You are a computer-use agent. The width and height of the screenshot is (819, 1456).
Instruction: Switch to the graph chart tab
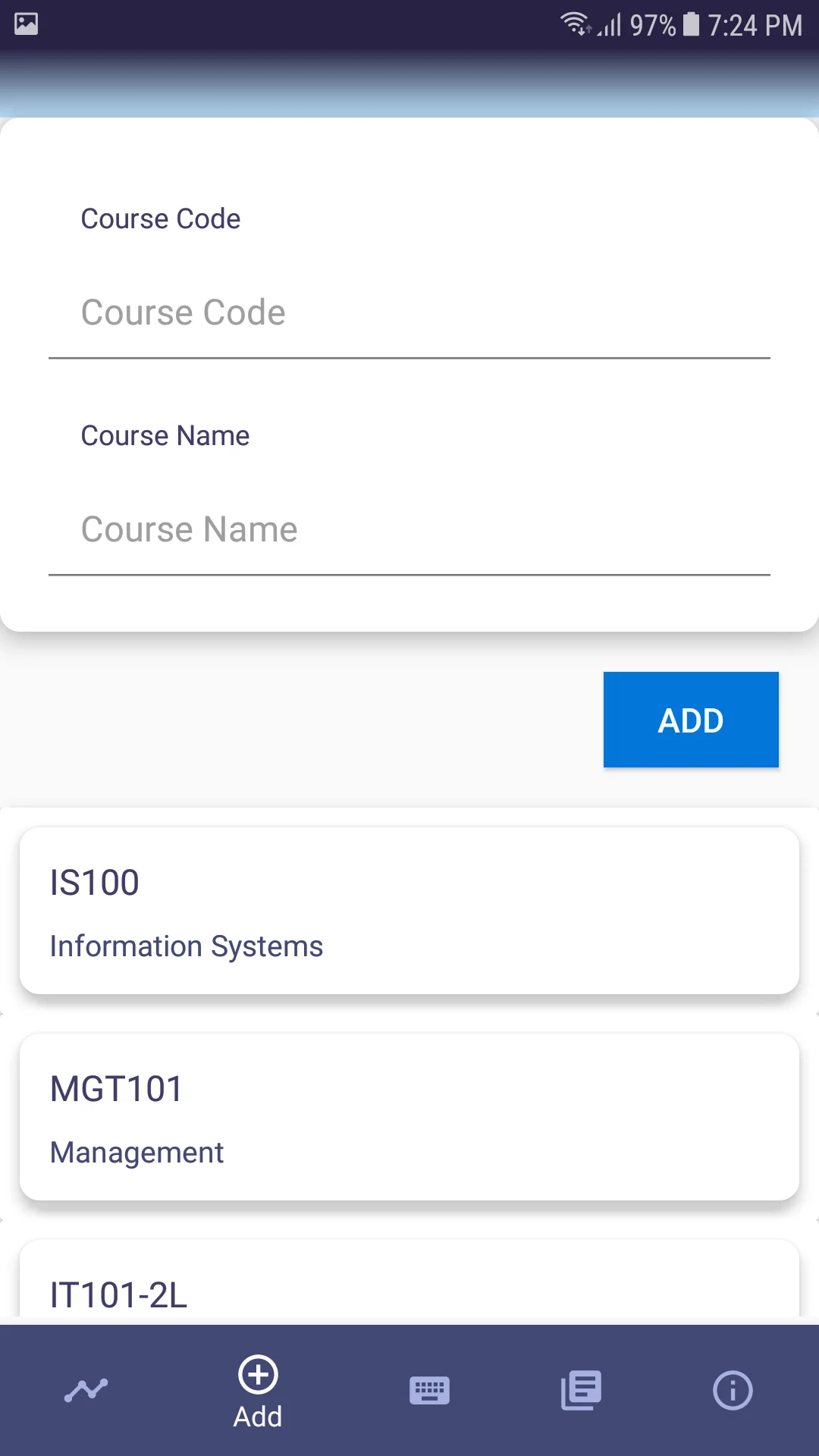point(86,1390)
